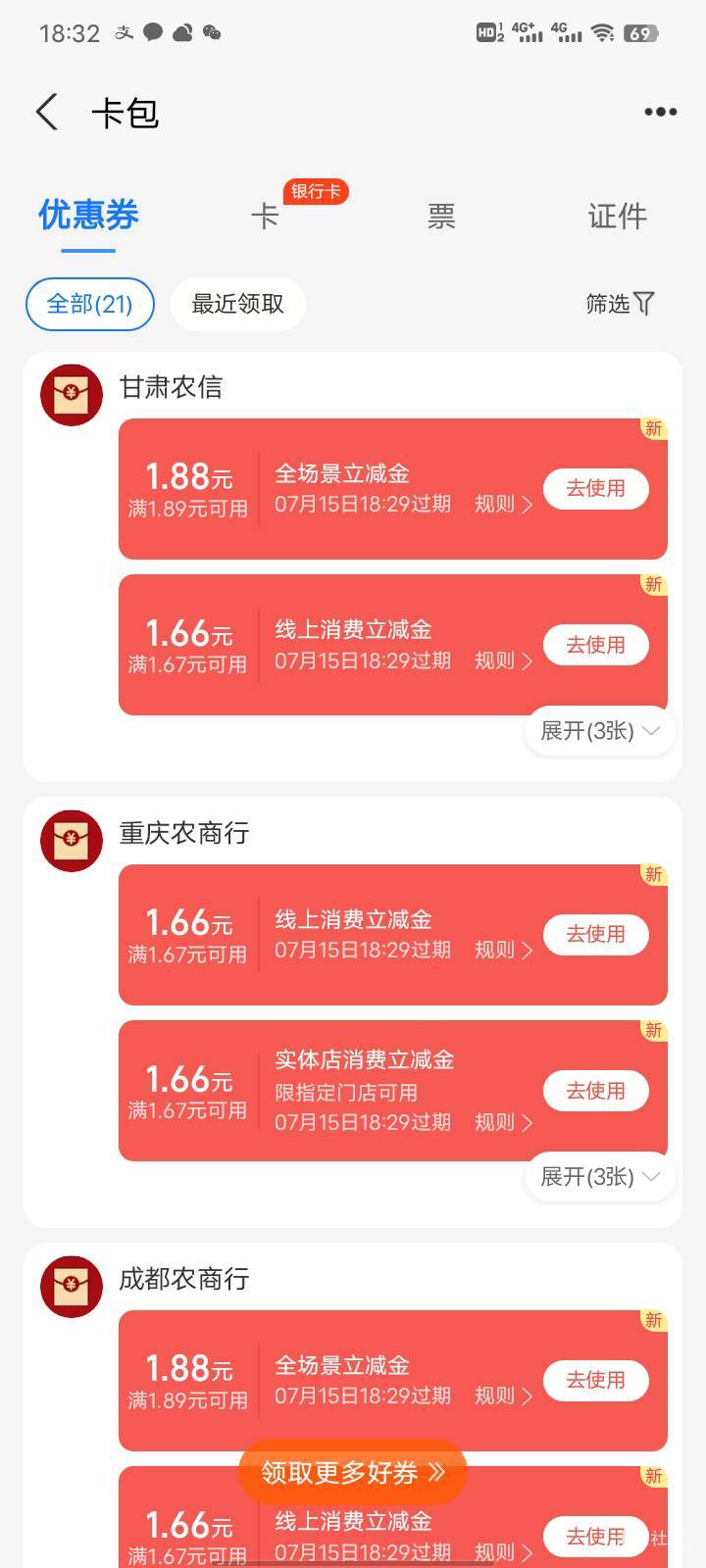Switch to the 票 tab
The width and height of the screenshot is (706, 1568).
point(441,216)
